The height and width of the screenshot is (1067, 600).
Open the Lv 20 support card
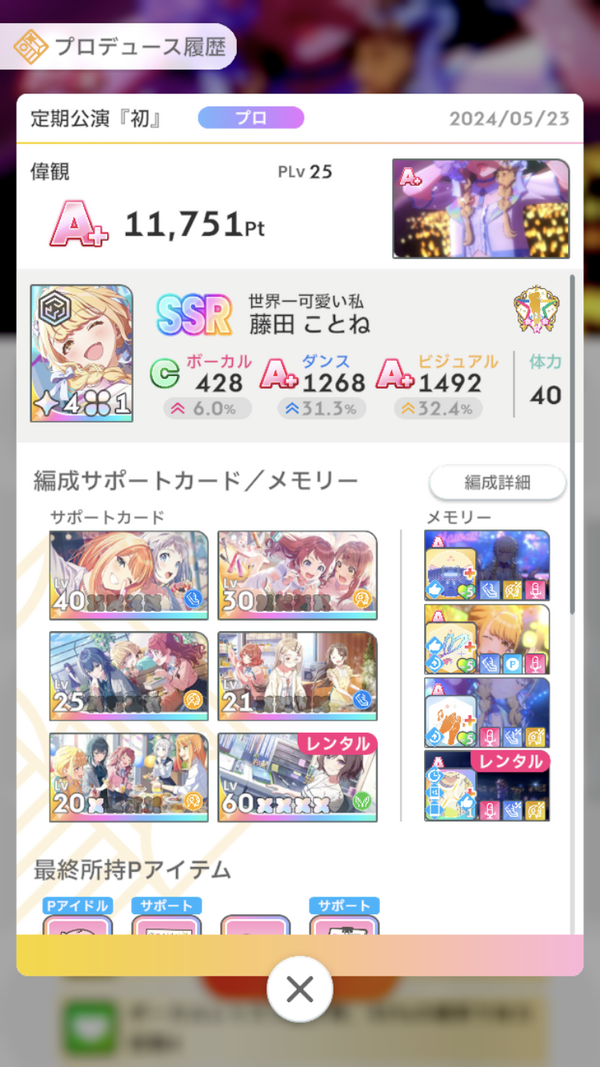tap(129, 777)
